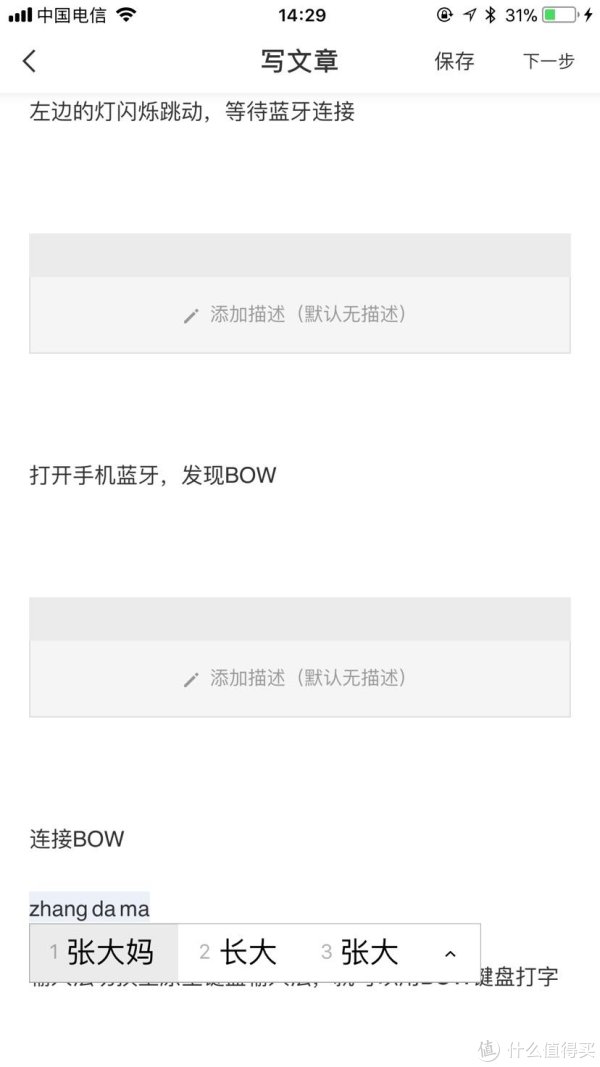Go back using the top-left arrow
Viewport: 600px width, 1067px height.
29,61
